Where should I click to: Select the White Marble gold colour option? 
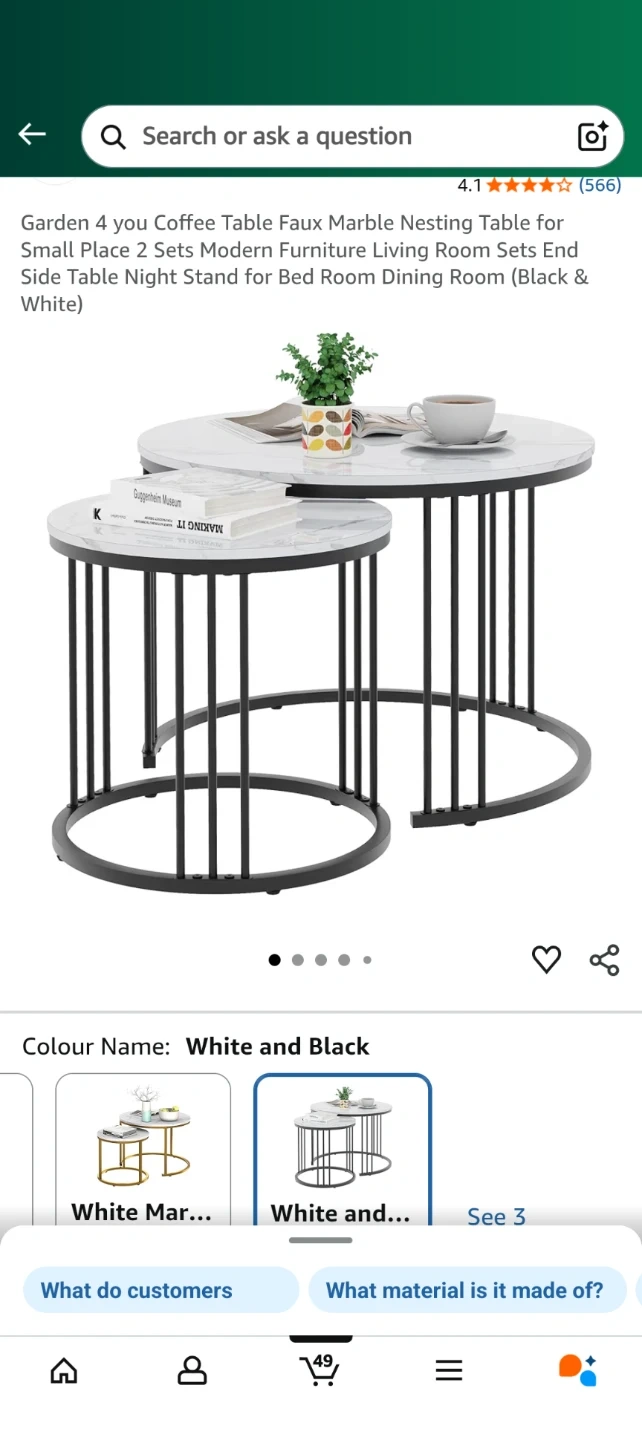(143, 1150)
